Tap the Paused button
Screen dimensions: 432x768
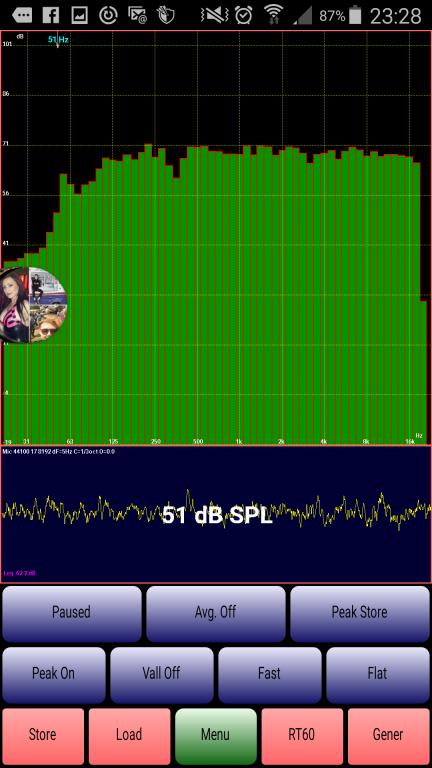pyautogui.click(x=72, y=614)
